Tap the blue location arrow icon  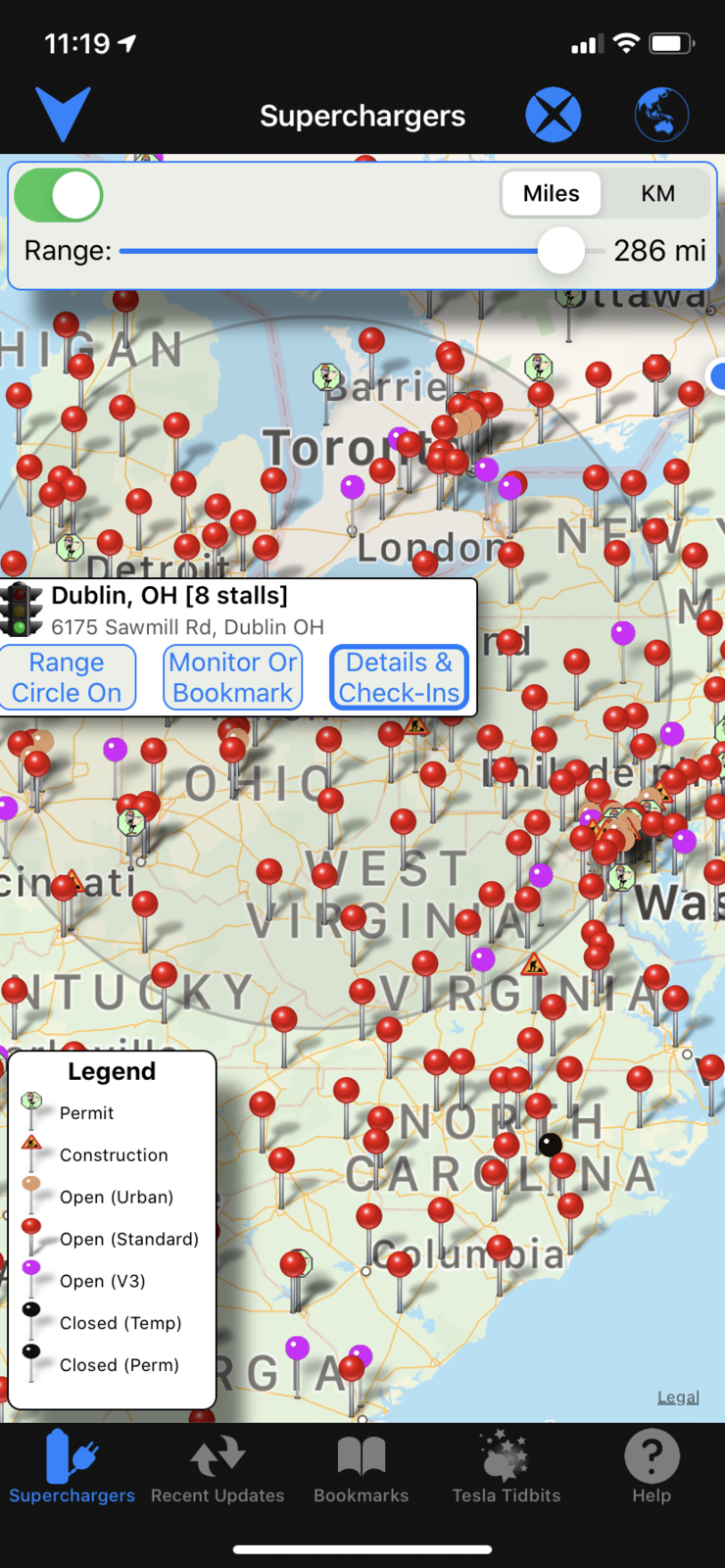coord(63,114)
